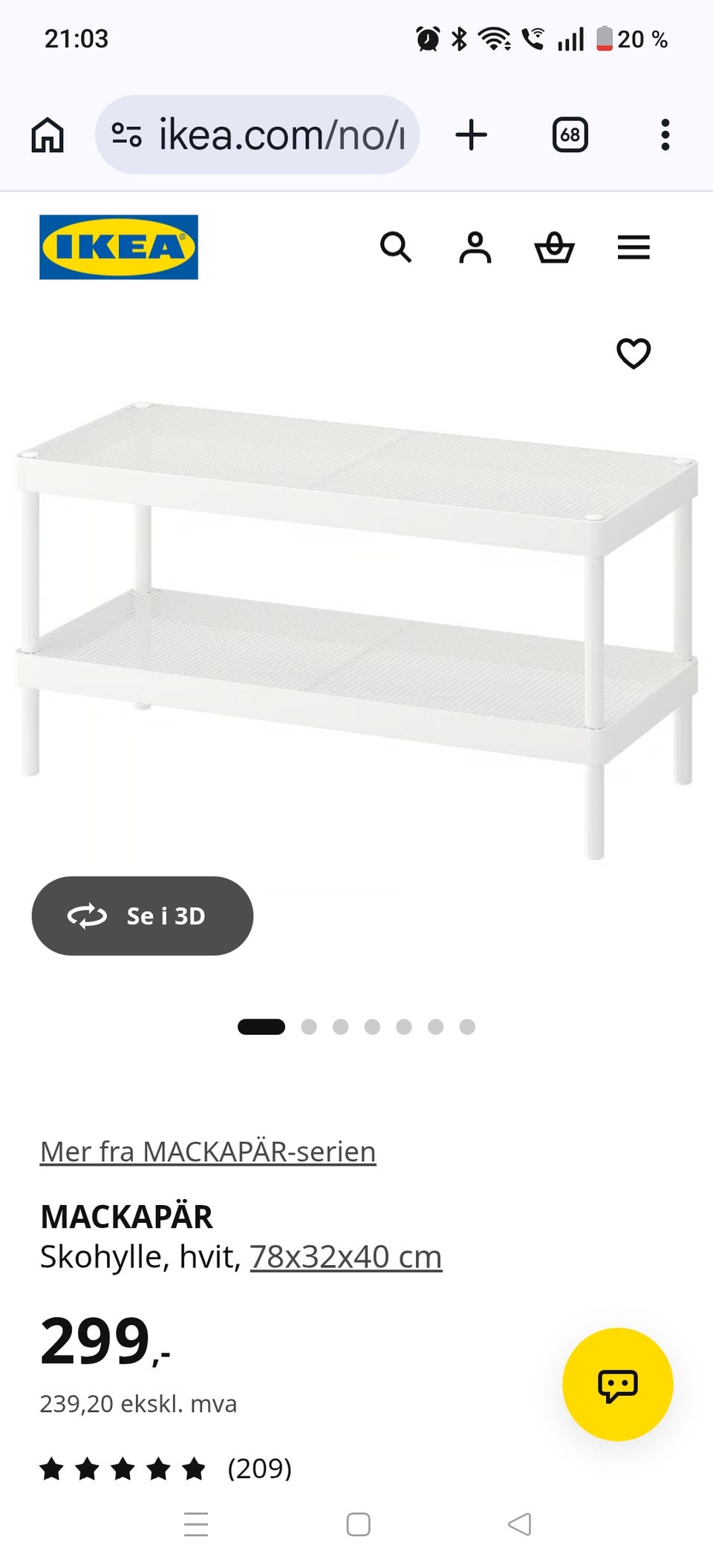This screenshot has width=713, height=1568.
Task: Go back with the system back button
Action: 519,1524
